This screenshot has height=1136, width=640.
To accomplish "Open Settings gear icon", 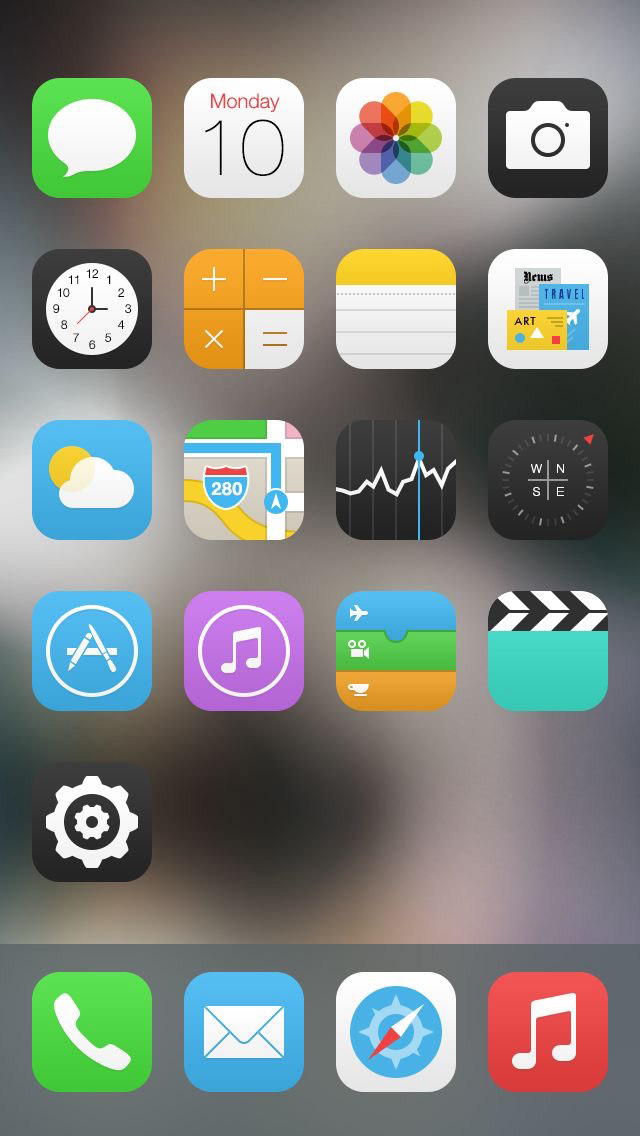I will point(92,822).
